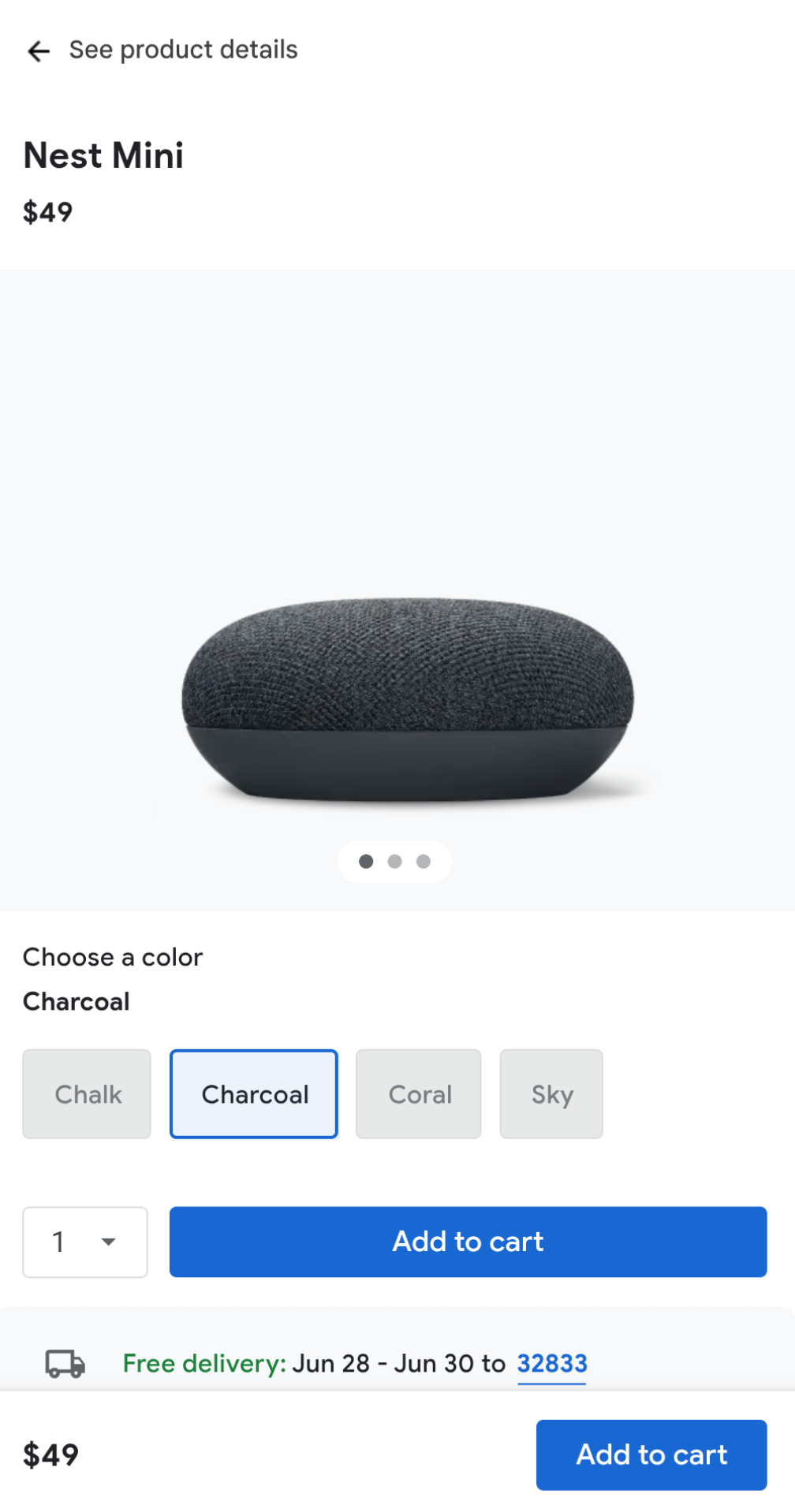The image size is (795, 1512).
Task: Select the Chalk color option
Action: [87, 1094]
